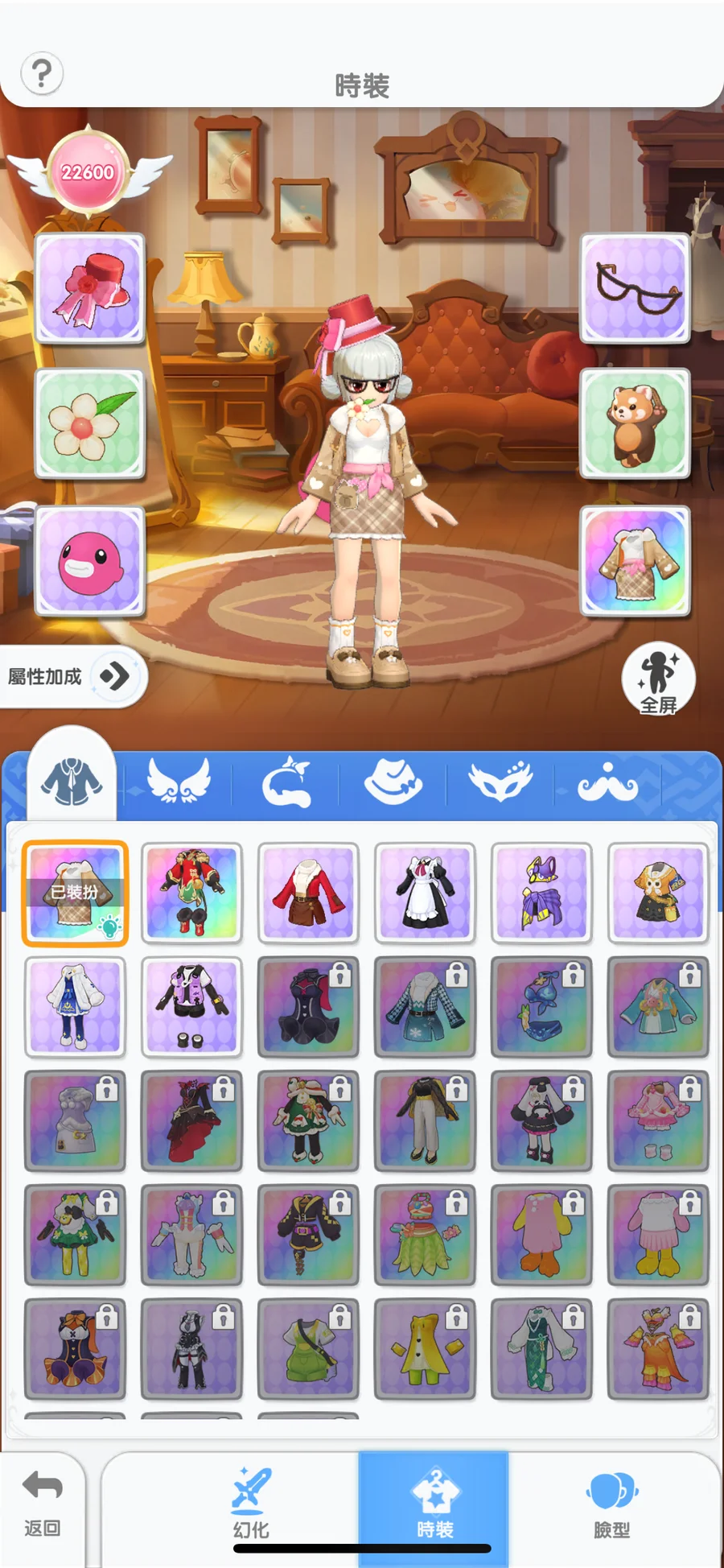Tap the red top hat slot
Screen dimensions: 724x1568
click(x=90, y=287)
